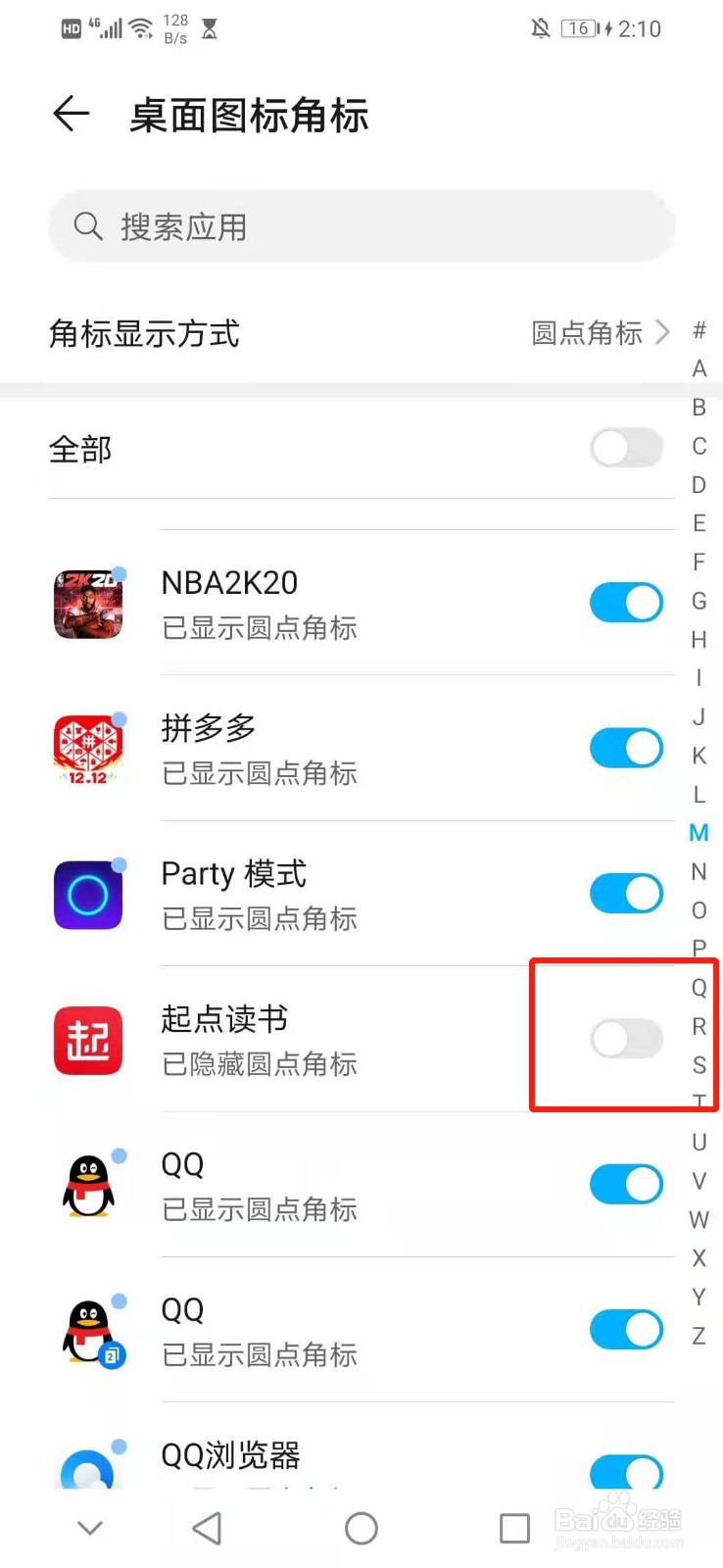723x1568 pixels.
Task: Turn off the 全部 master switch
Action: 626,448
